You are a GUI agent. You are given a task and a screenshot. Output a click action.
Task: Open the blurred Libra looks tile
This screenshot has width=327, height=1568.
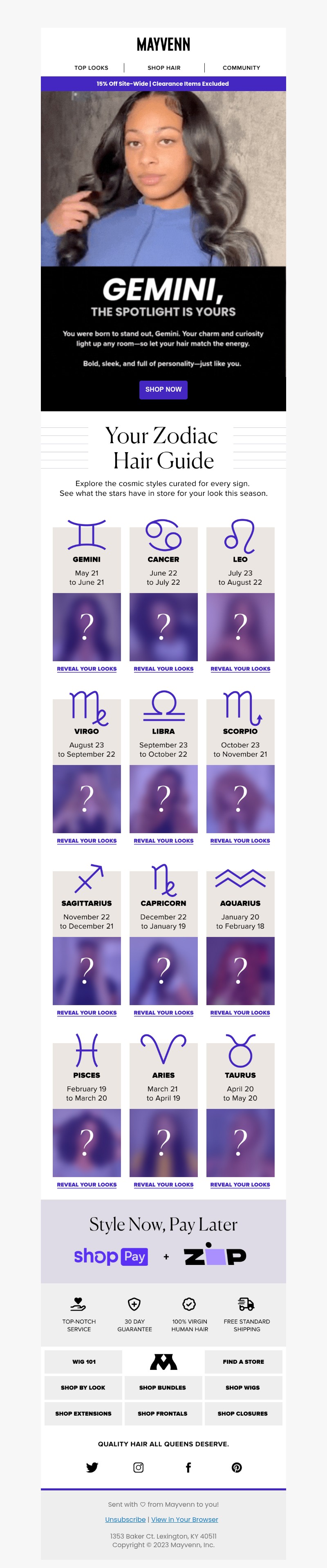point(163,798)
